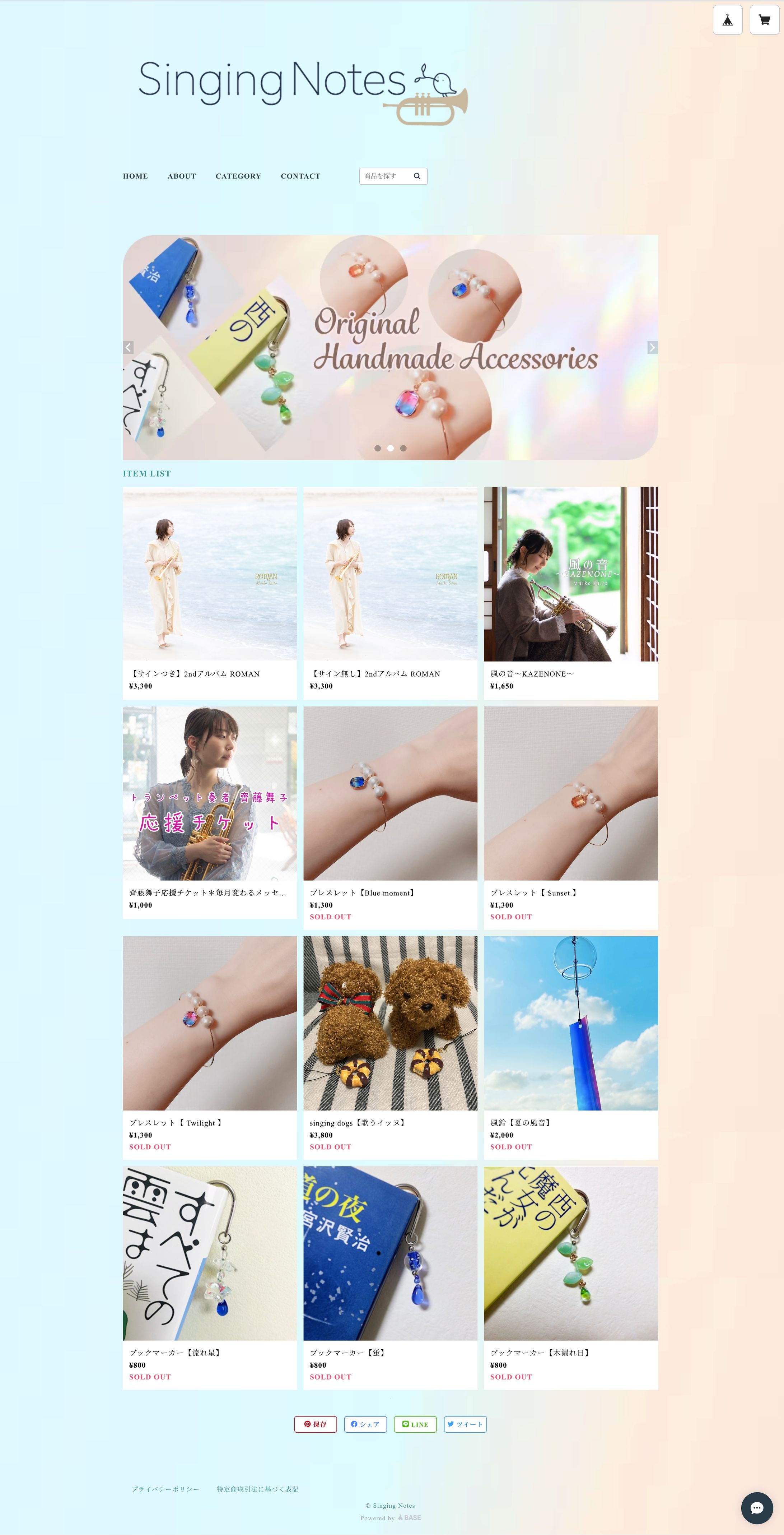Open the ABOUT page
The height and width of the screenshot is (1535, 784).
(182, 176)
